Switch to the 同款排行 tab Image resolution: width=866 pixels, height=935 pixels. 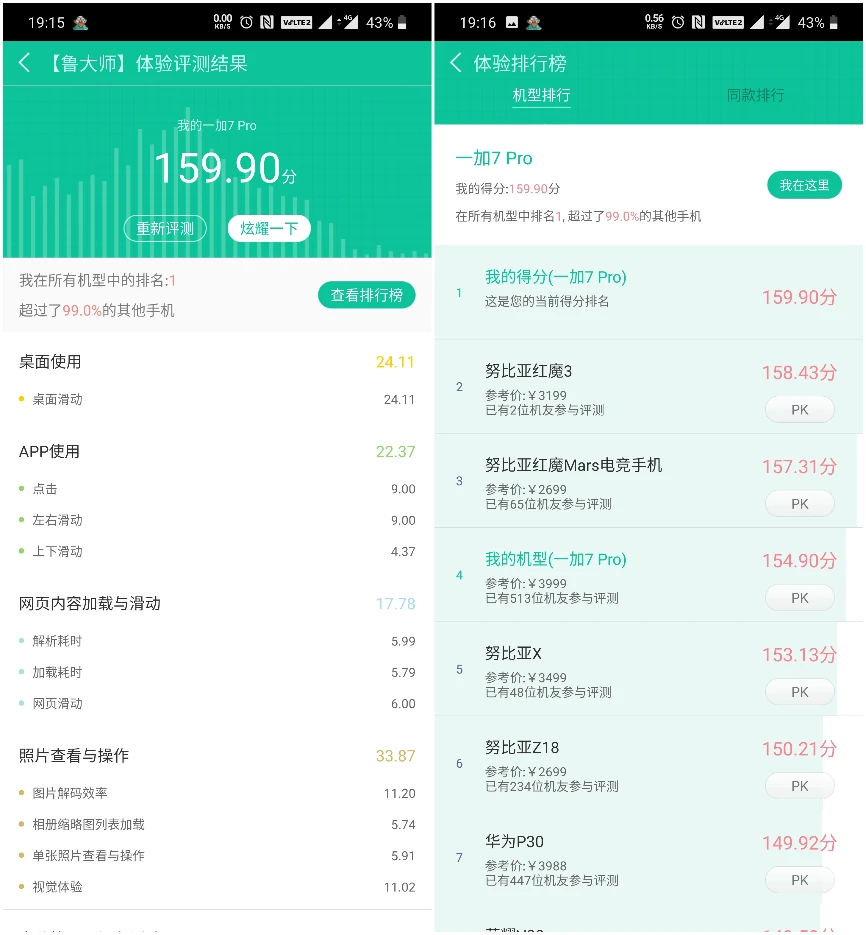pos(755,96)
